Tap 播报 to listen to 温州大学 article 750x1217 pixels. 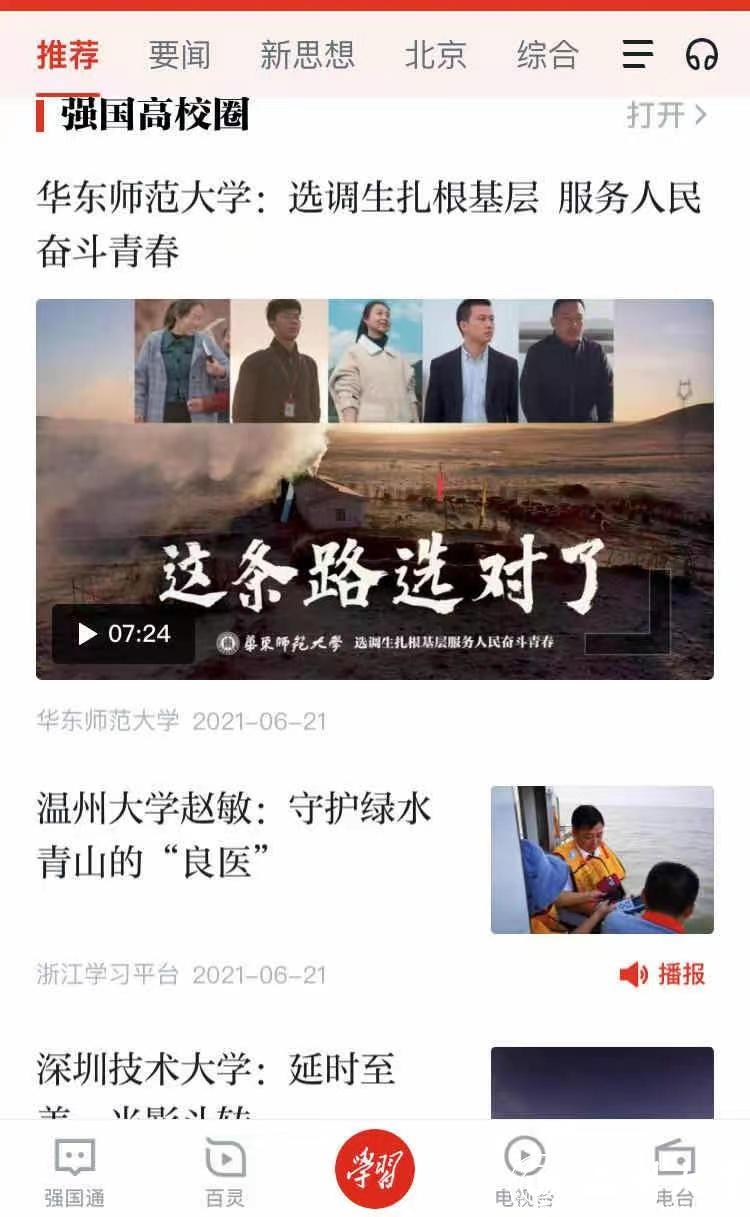tap(663, 974)
